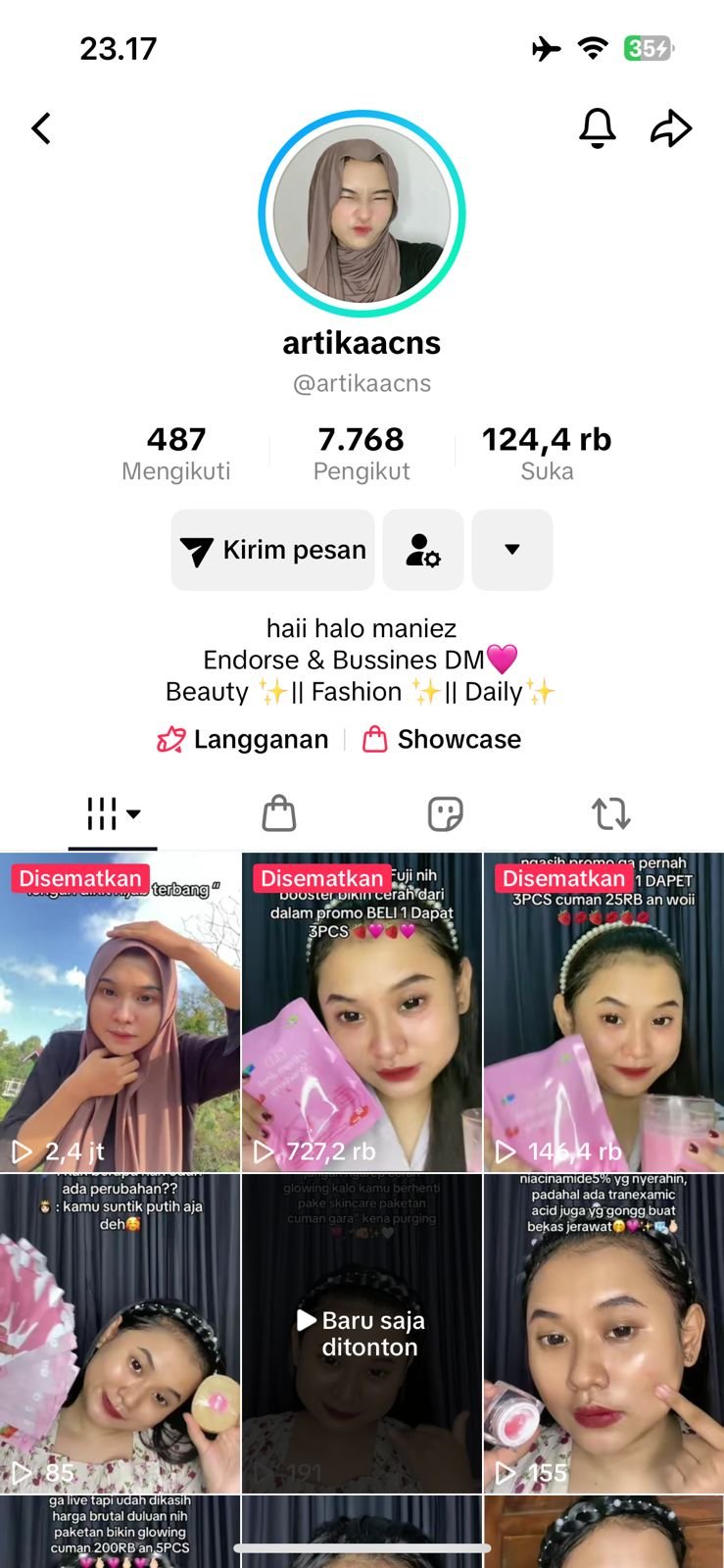Viewport: 724px width, 1568px height.
Task: Open the Langganan subscription link
Action: click(x=243, y=739)
